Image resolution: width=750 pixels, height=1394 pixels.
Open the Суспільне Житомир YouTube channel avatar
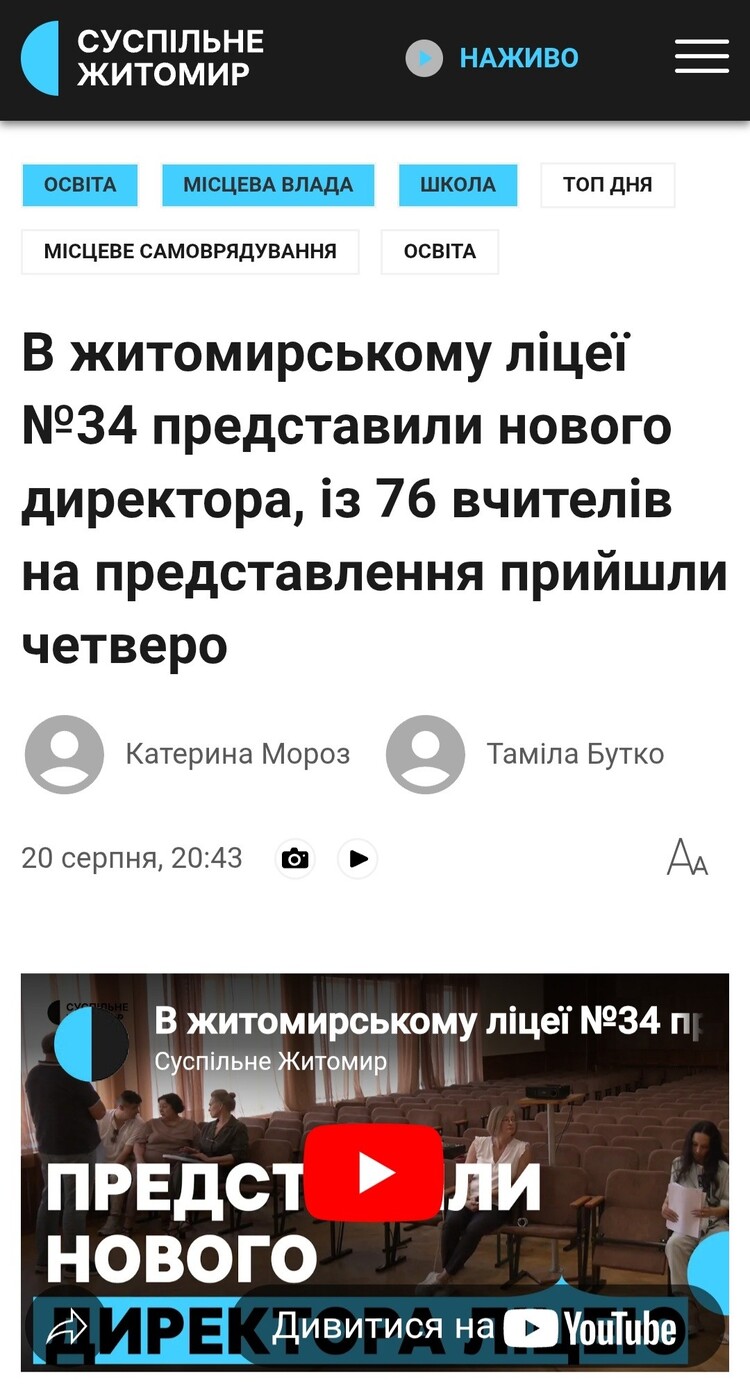91,1043
